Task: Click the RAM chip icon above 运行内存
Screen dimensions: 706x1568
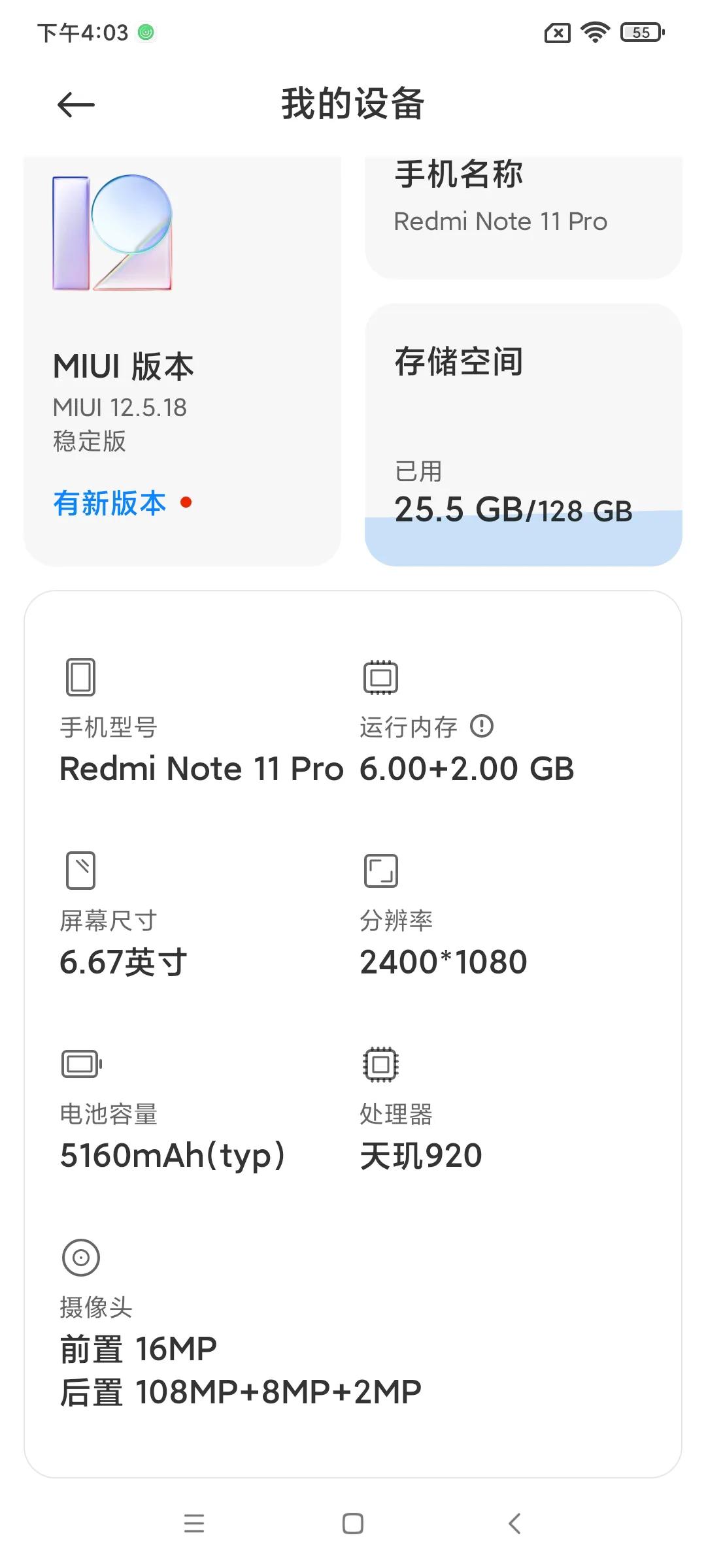Action: click(x=379, y=676)
